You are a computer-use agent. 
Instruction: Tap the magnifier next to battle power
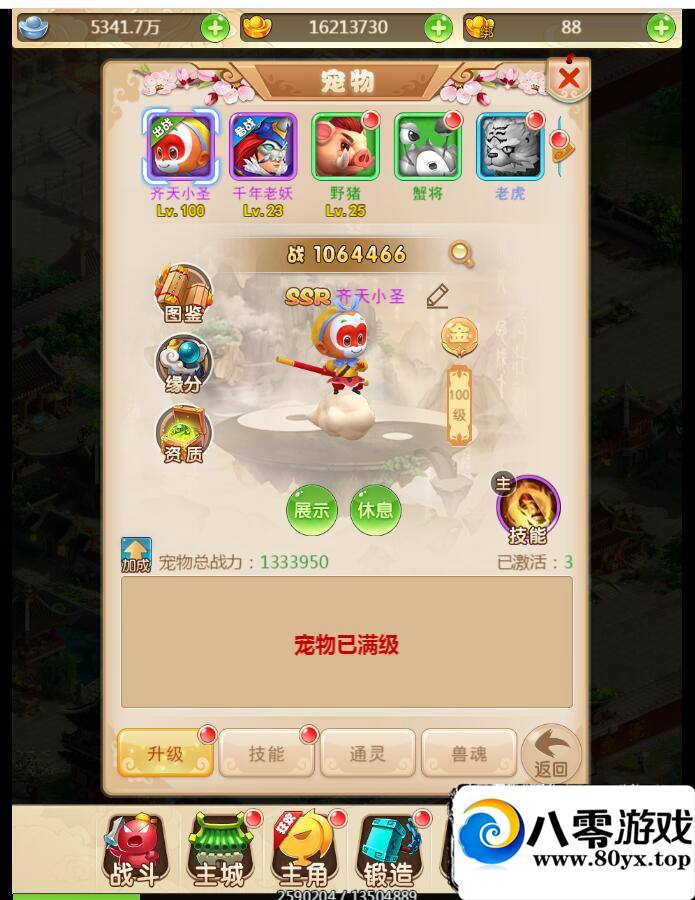pos(461,255)
